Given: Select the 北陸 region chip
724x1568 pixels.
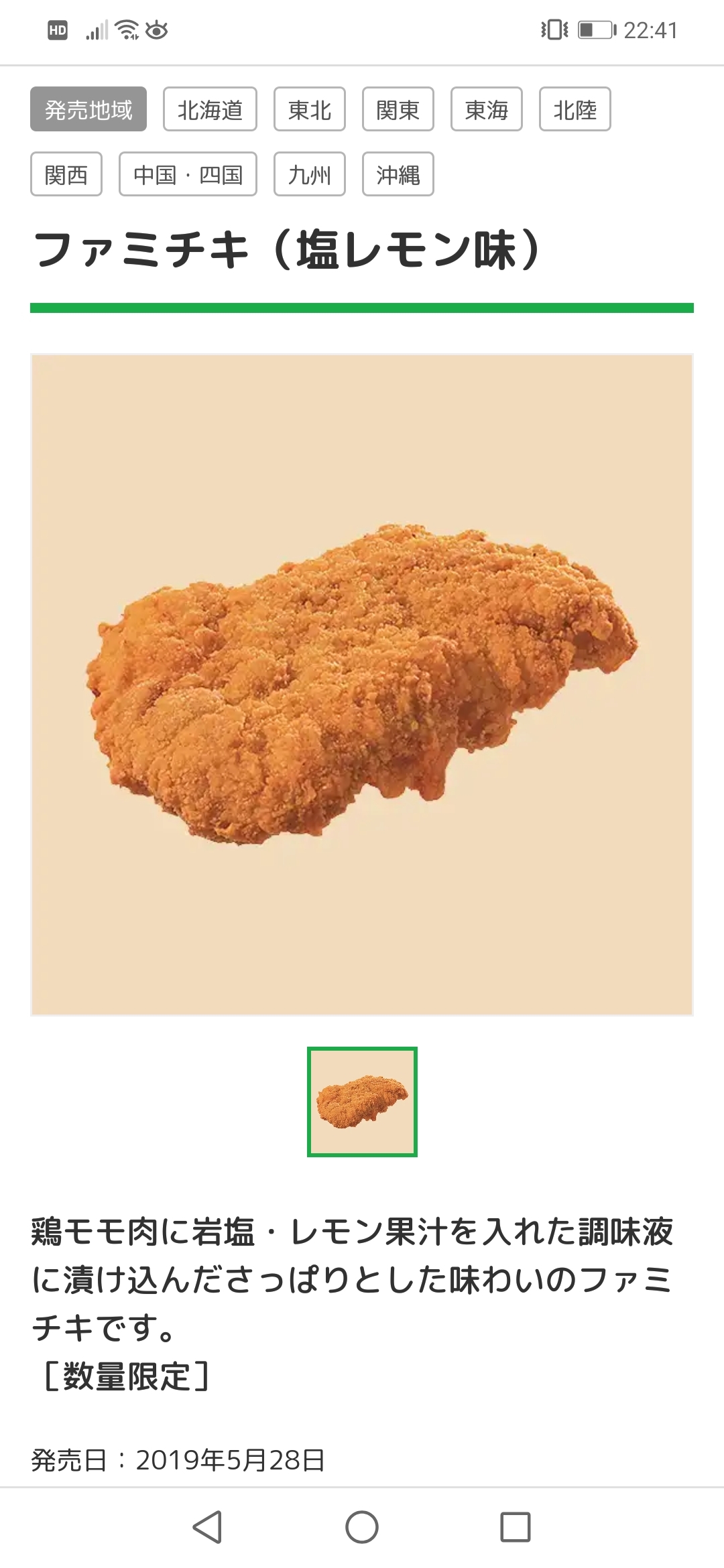Looking at the screenshot, I should tap(575, 109).
